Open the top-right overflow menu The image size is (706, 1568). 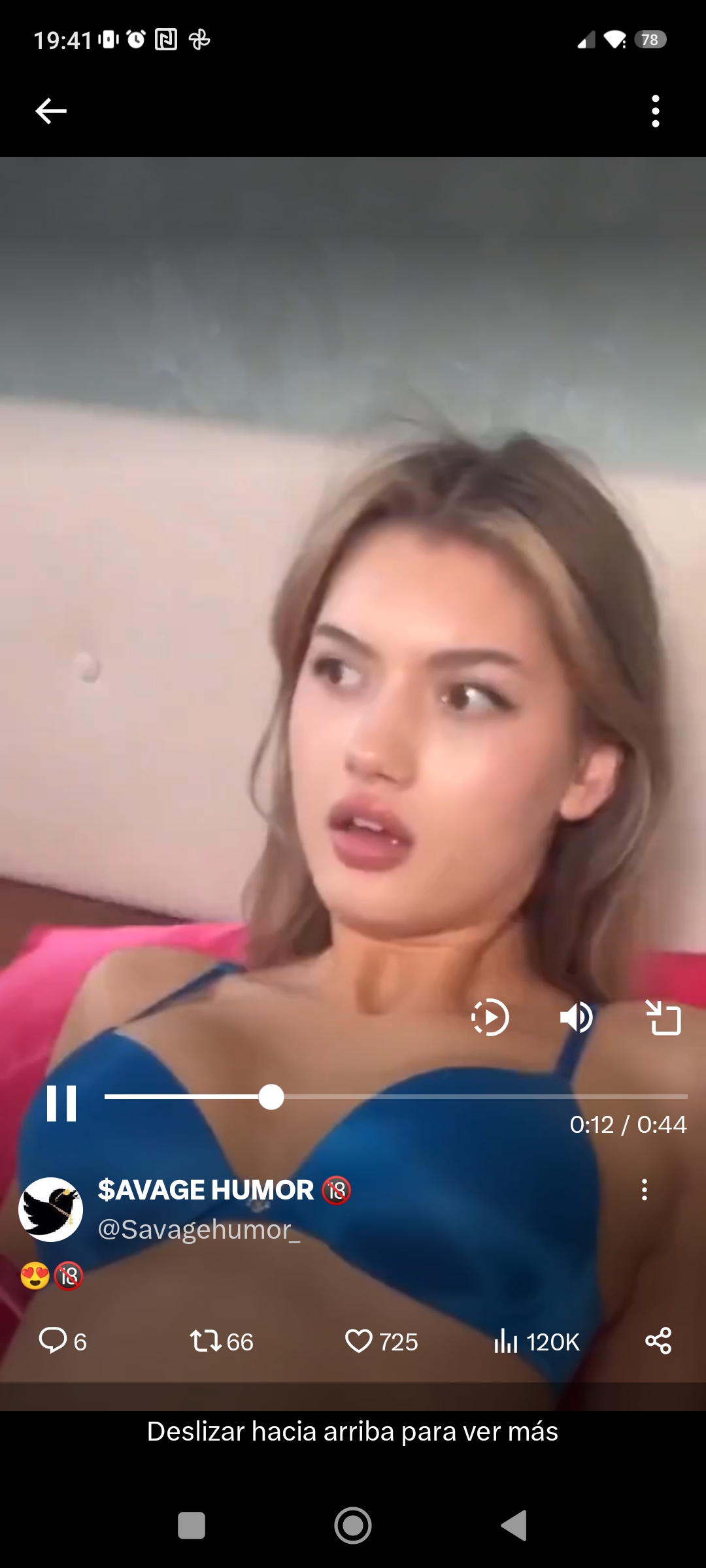tap(655, 111)
